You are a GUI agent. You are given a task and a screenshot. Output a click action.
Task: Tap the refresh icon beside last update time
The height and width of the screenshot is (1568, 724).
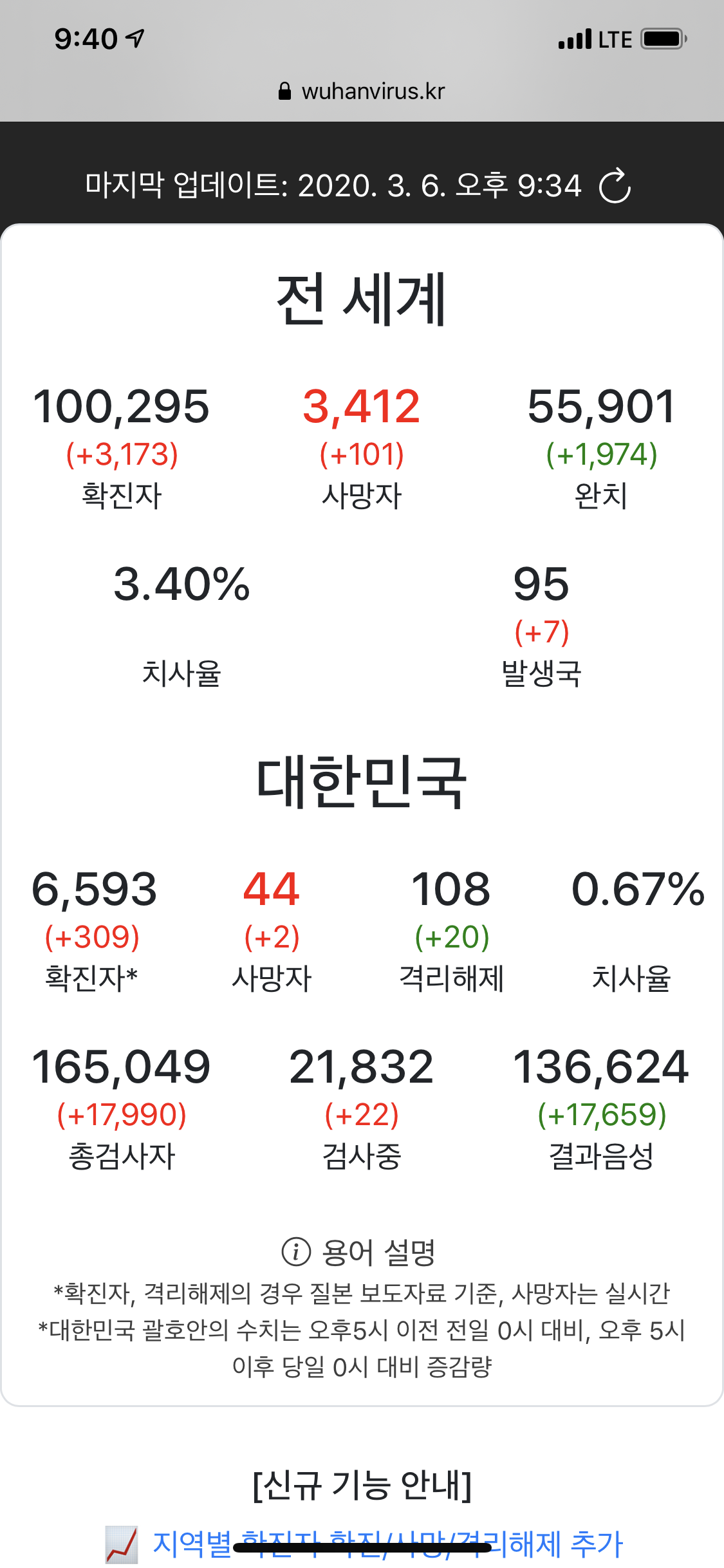[615, 186]
